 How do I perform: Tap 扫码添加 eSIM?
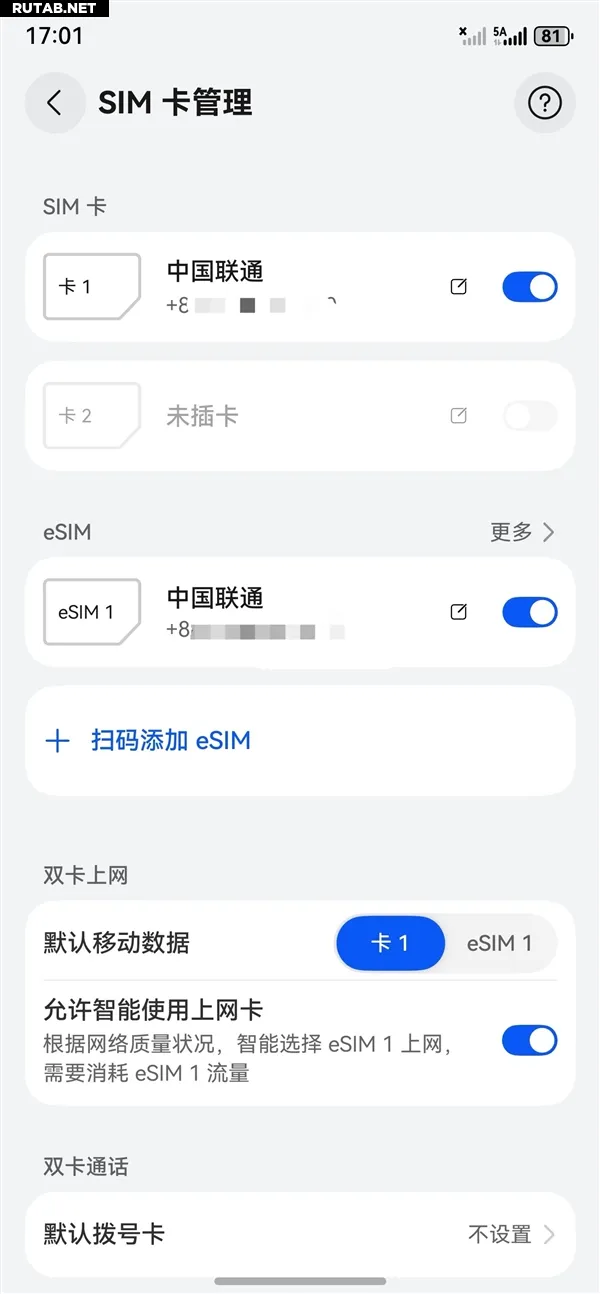pyautogui.click(x=170, y=741)
